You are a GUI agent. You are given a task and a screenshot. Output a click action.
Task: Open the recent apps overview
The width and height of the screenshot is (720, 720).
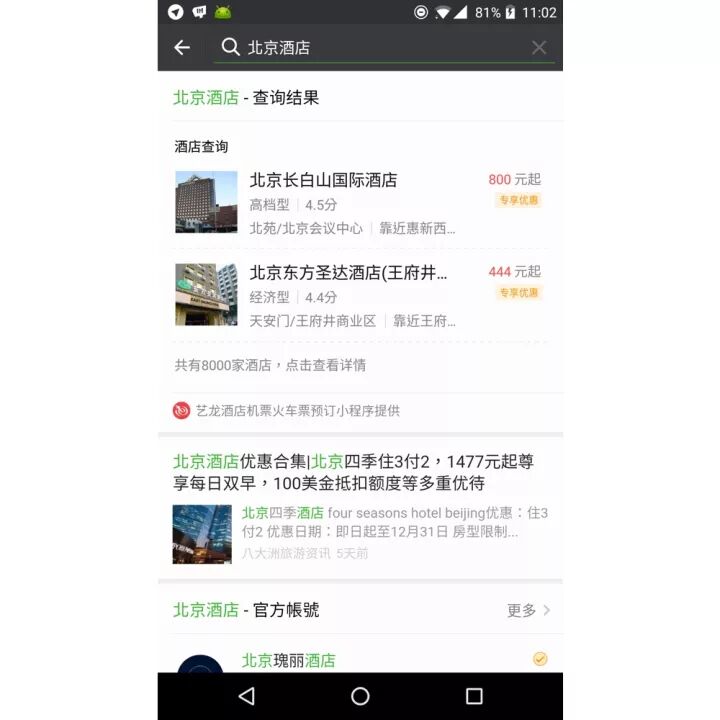(474, 696)
